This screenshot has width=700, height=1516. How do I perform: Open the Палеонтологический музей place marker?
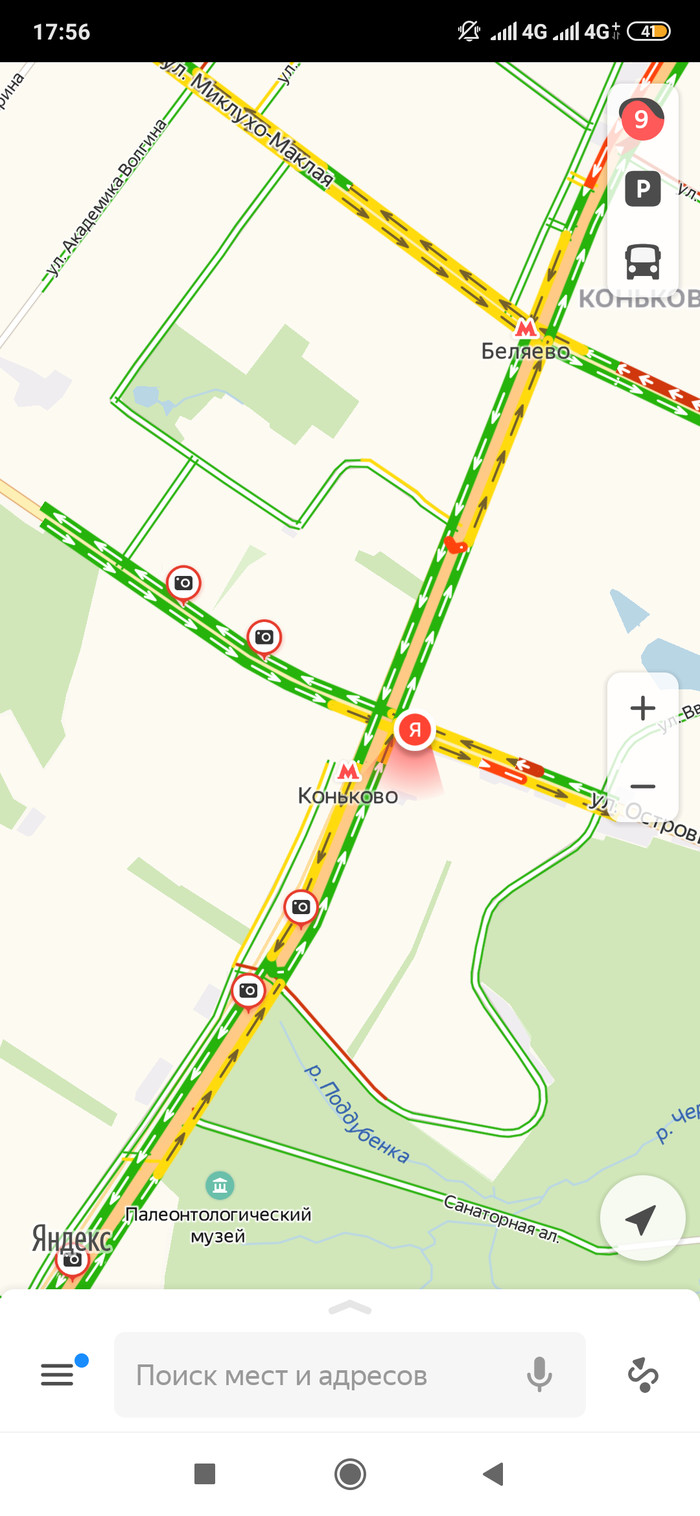[219, 1186]
